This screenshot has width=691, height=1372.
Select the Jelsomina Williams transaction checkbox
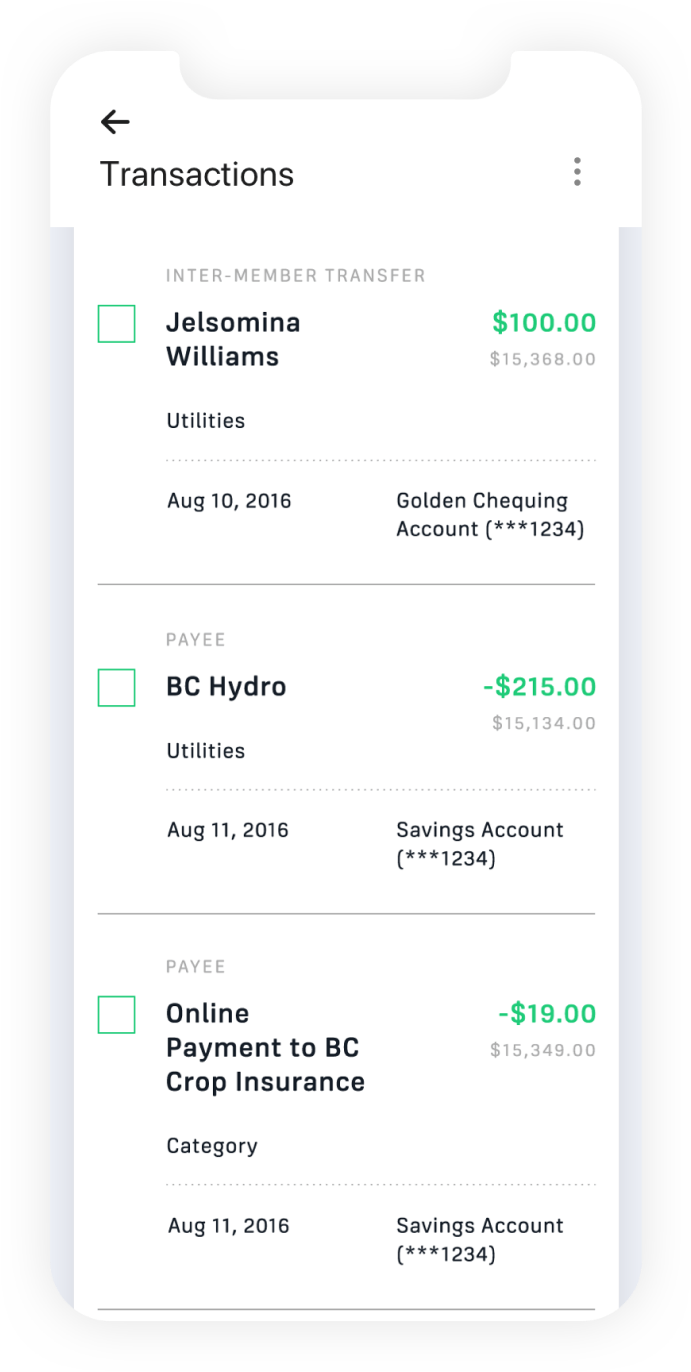(x=116, y=324)
